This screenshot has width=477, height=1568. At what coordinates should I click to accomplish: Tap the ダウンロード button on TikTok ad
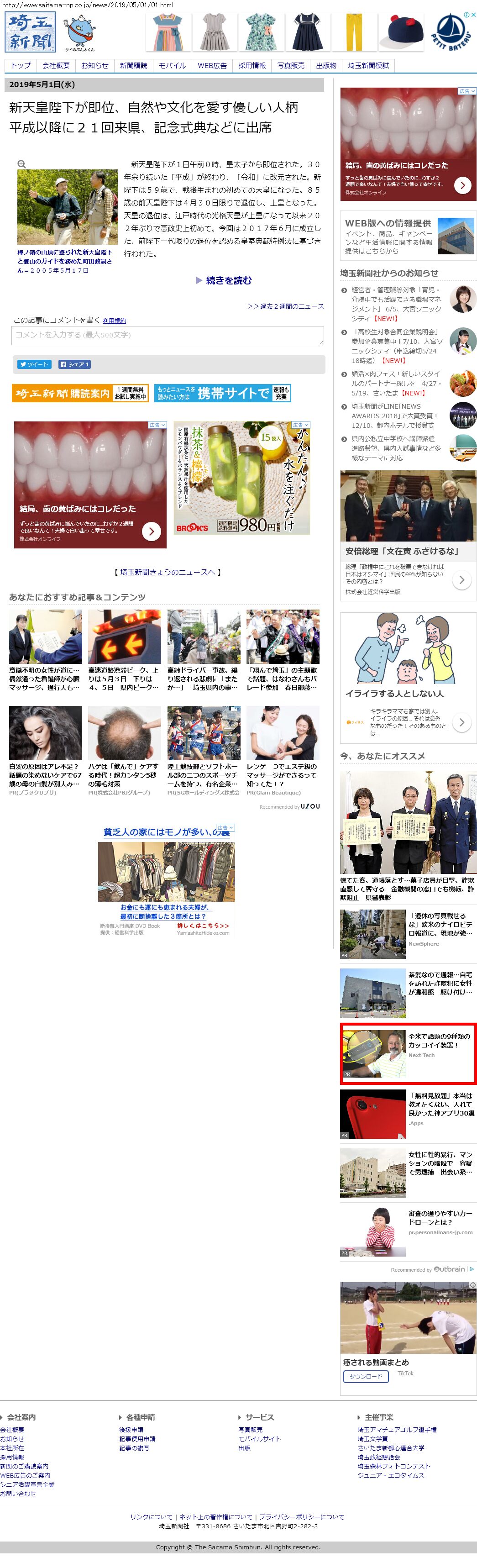[x=366, y=1376]
